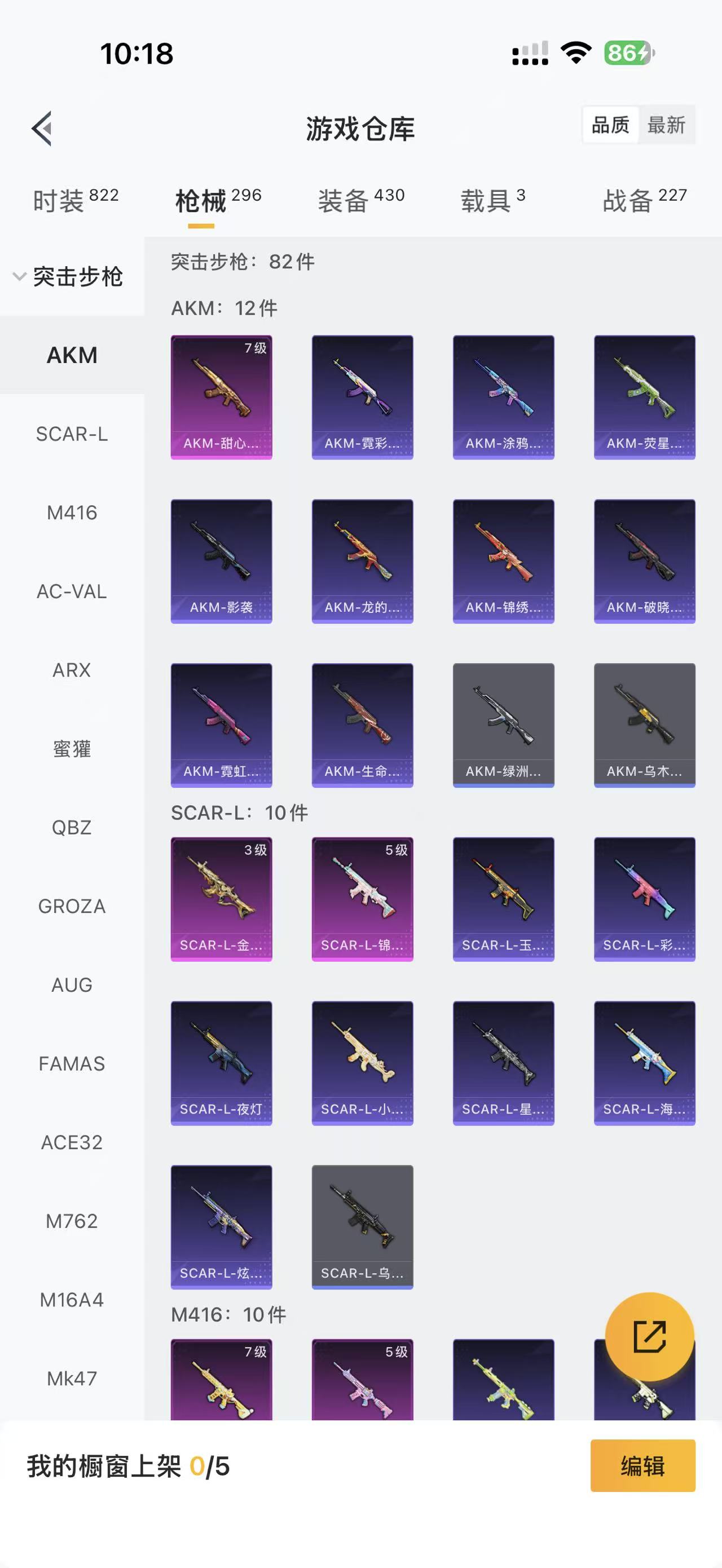Viewport: 722px width, 1568px height.
Task: Switch to the 装备 tab
Action: (361, 200)
